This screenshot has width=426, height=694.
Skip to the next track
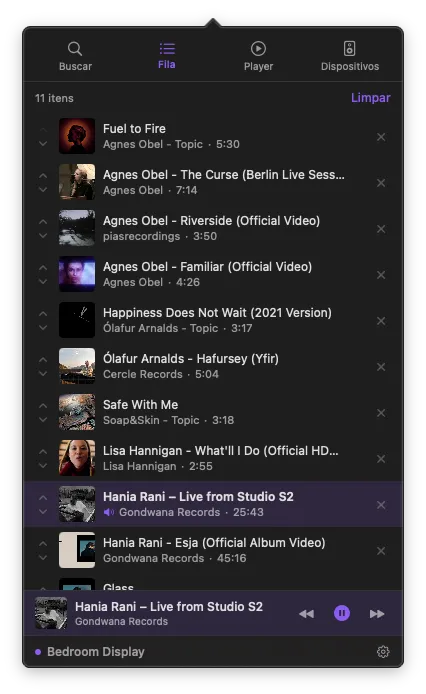[x=377, y=614]
